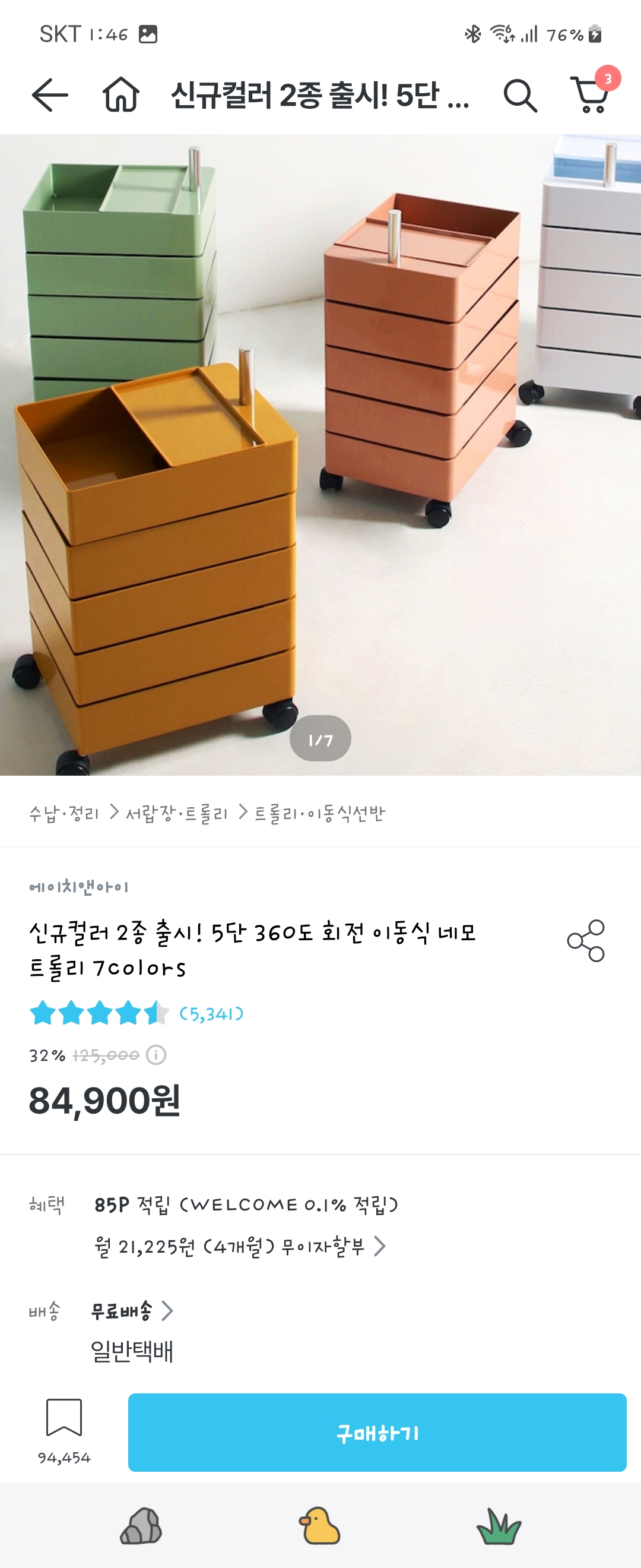Open the search magnifier

coord(520,95)
